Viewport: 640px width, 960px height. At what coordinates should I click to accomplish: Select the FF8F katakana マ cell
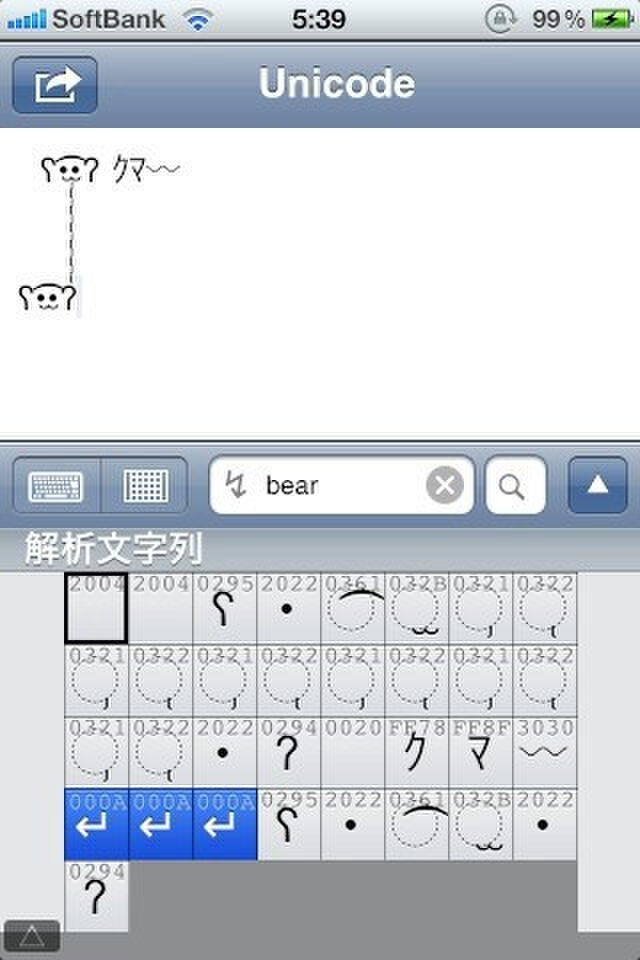tap(481, 752)
